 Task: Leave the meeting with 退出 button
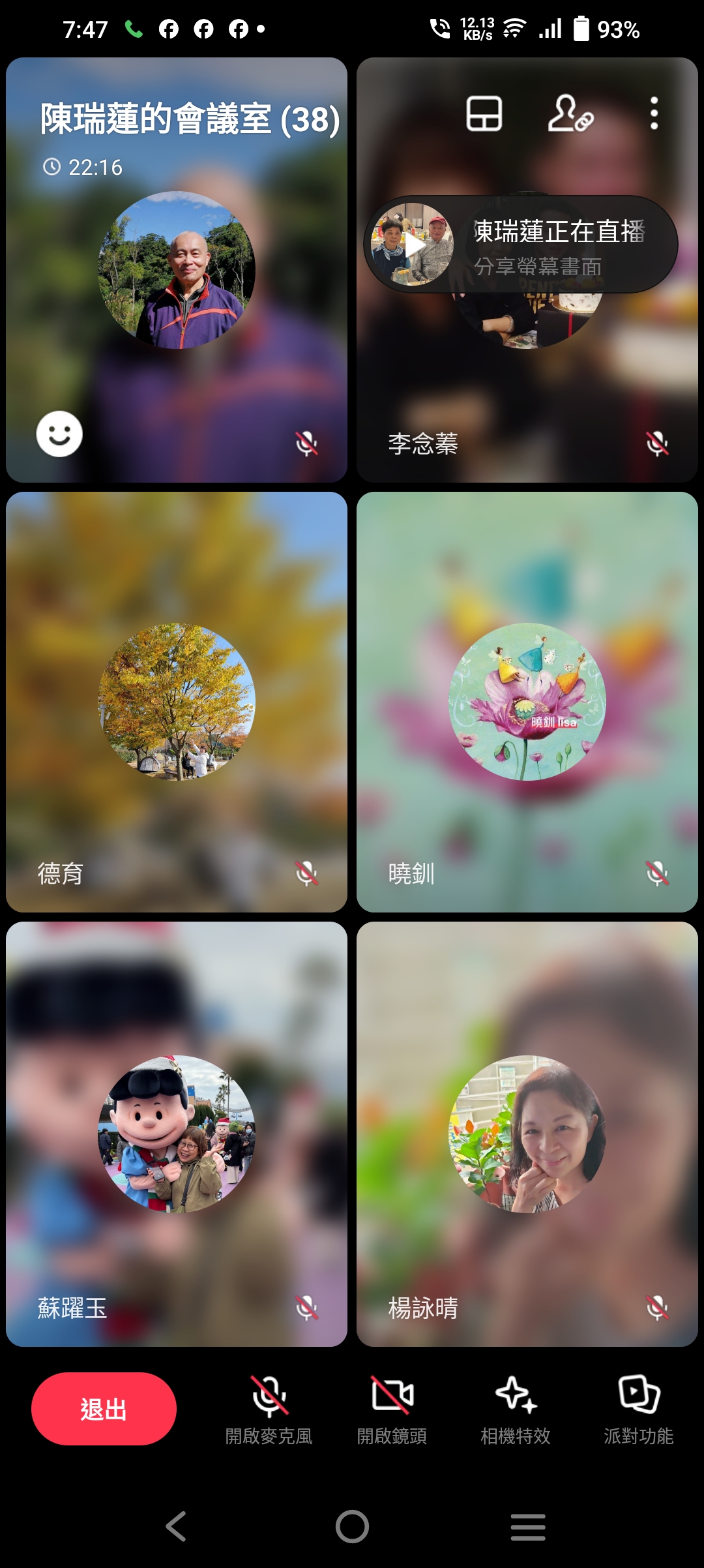tap(104, 1409)
